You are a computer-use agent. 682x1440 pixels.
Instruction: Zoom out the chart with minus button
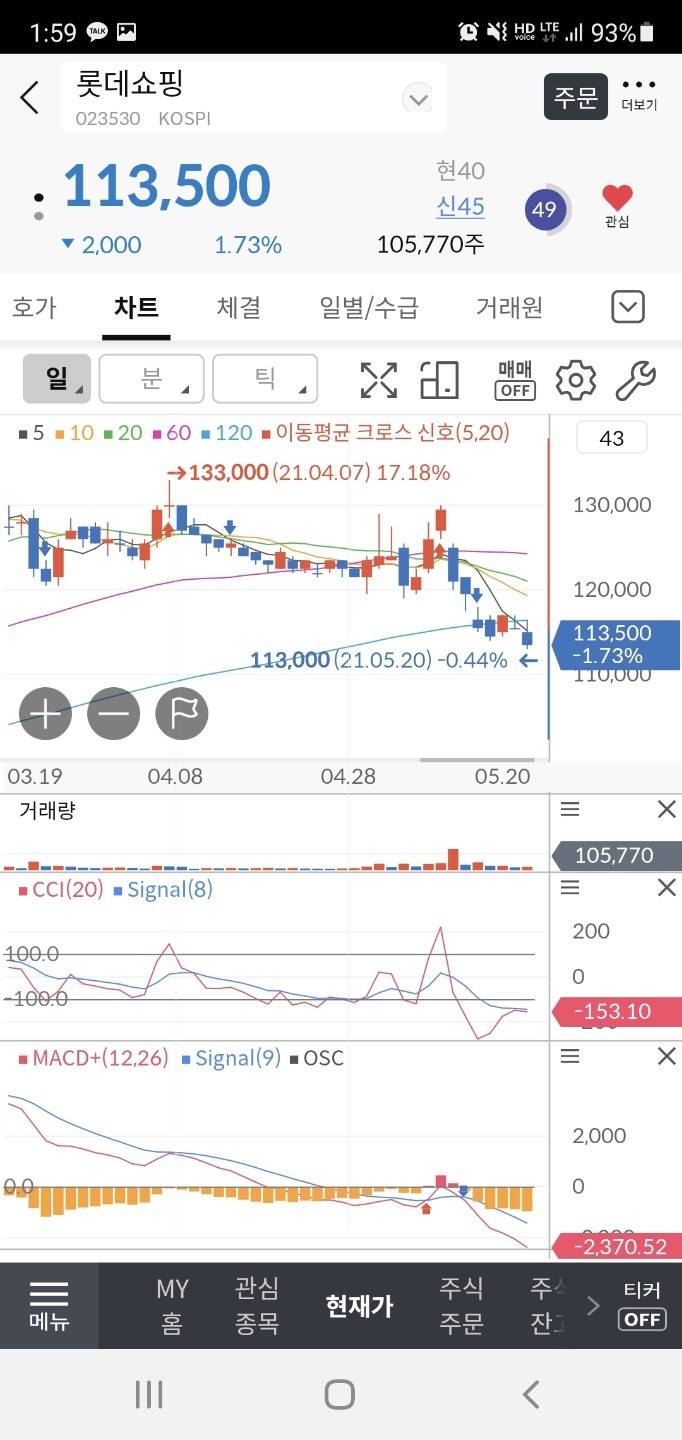[x=114, y=713]
